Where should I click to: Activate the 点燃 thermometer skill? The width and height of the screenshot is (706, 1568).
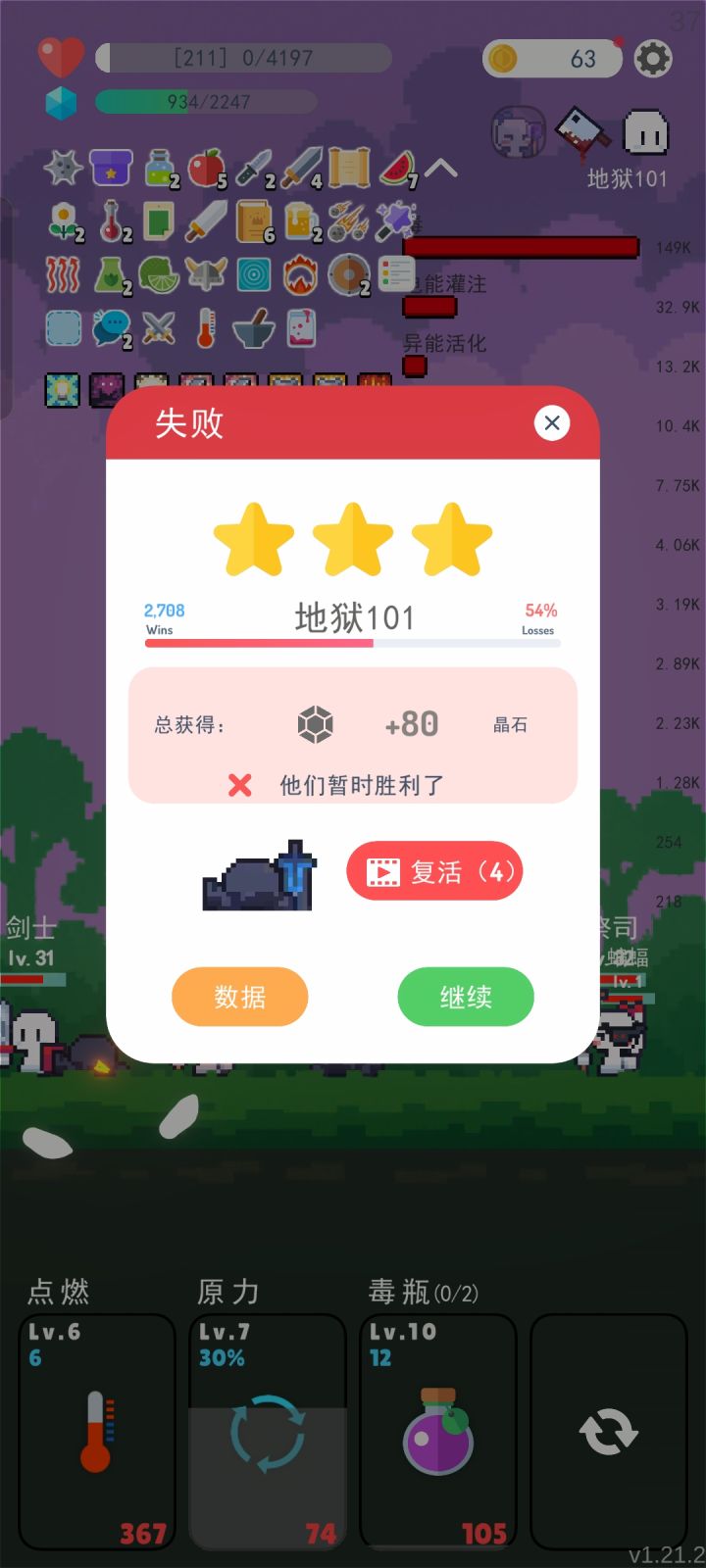click(x=96, y=1431)
